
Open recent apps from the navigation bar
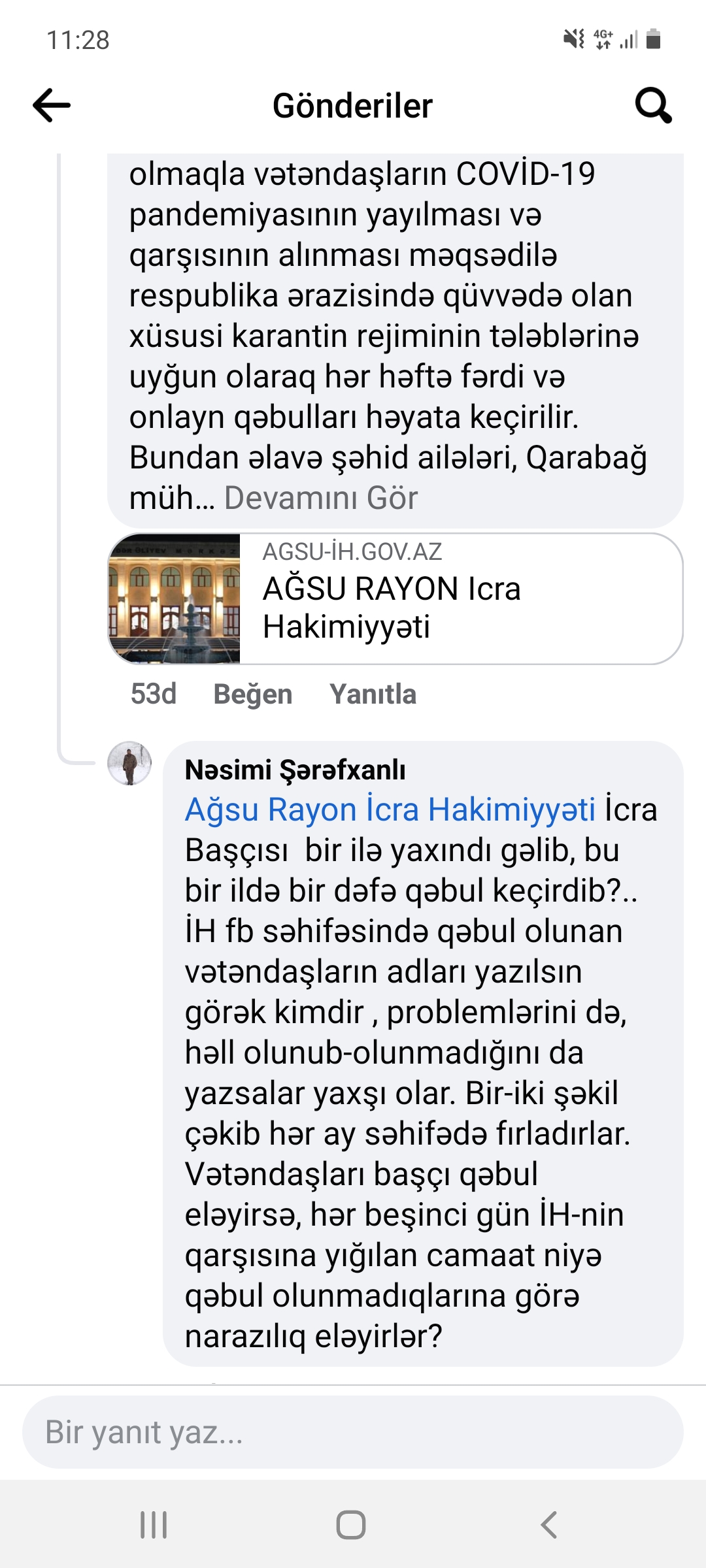(x=154, y=1525)
